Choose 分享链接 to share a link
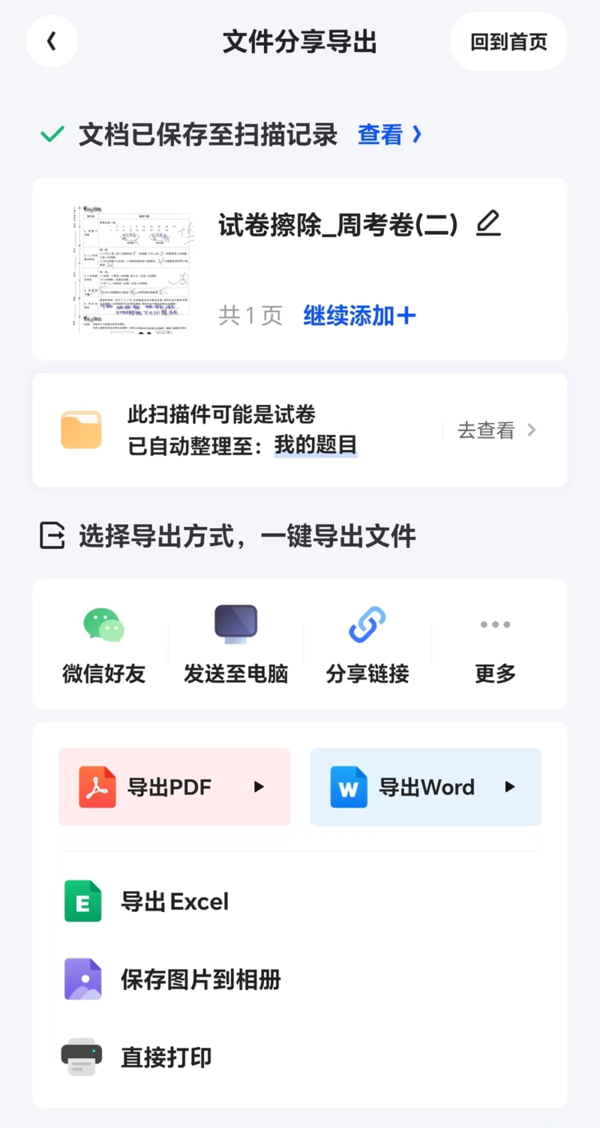 [367, 645]
